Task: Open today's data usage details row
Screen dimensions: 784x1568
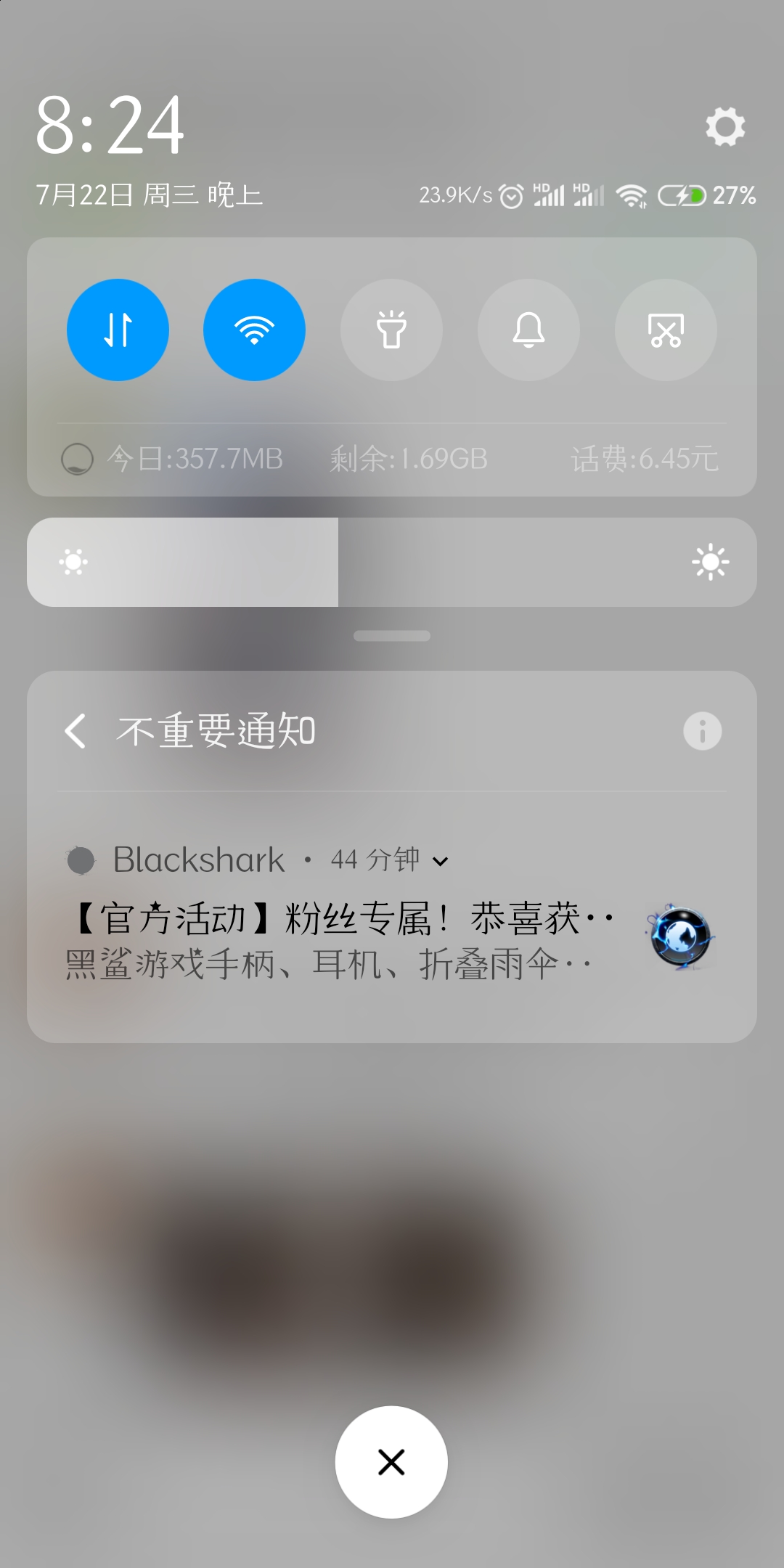Action: tap(391, 459)
